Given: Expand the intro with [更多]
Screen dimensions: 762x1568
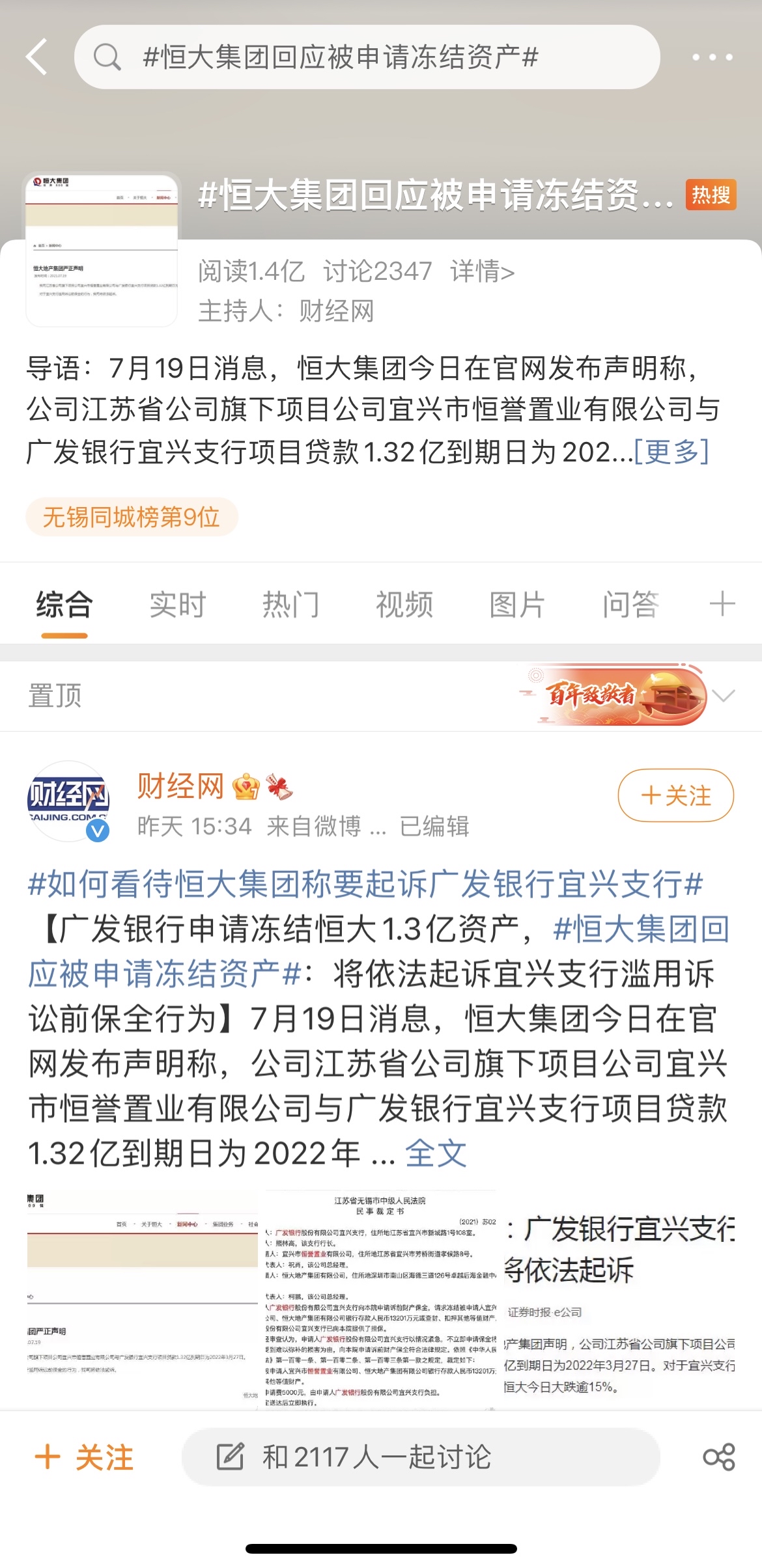Looking at the screenshot, I should 671,451.
